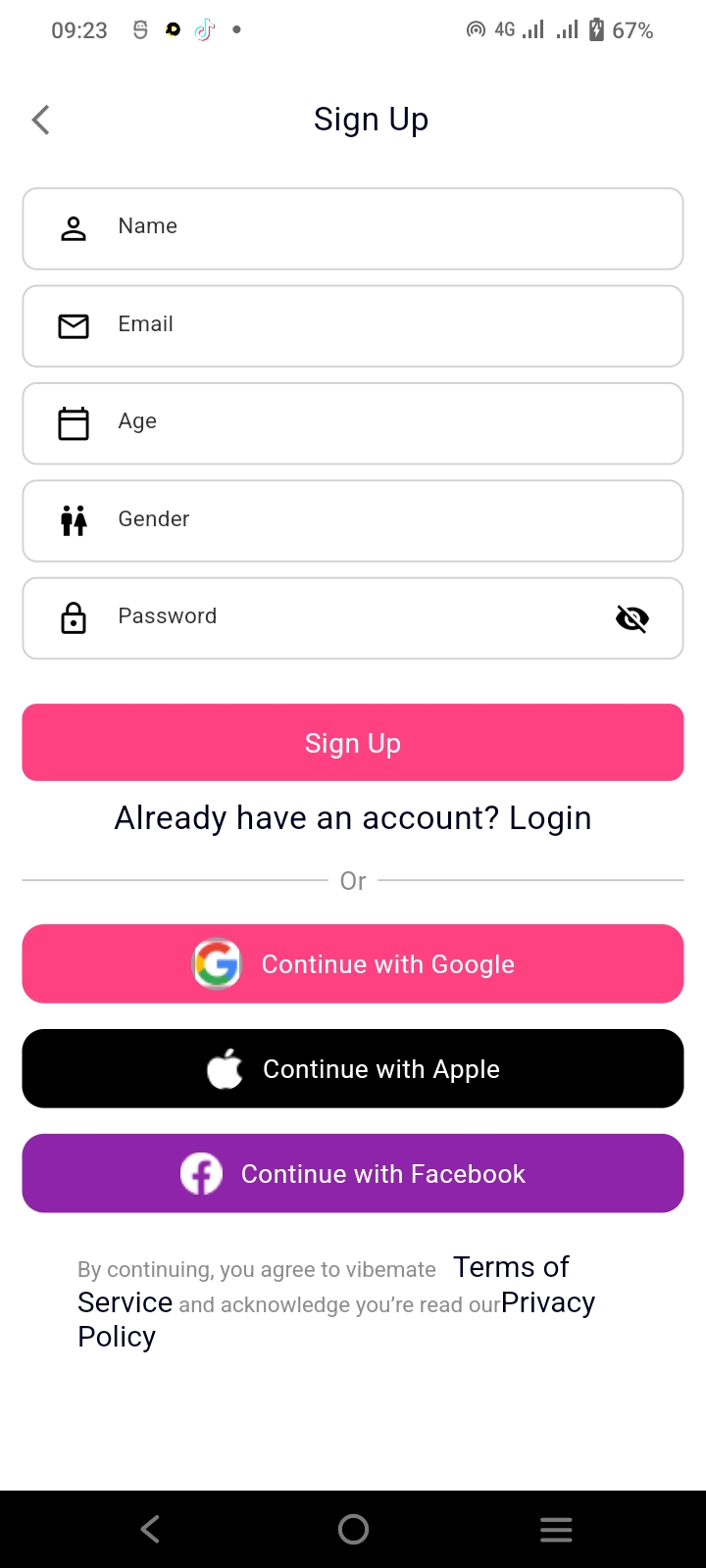Tap the Android home button
Image resolution: width=706 pixels, height=1568 pixels.
point(353,1528)
